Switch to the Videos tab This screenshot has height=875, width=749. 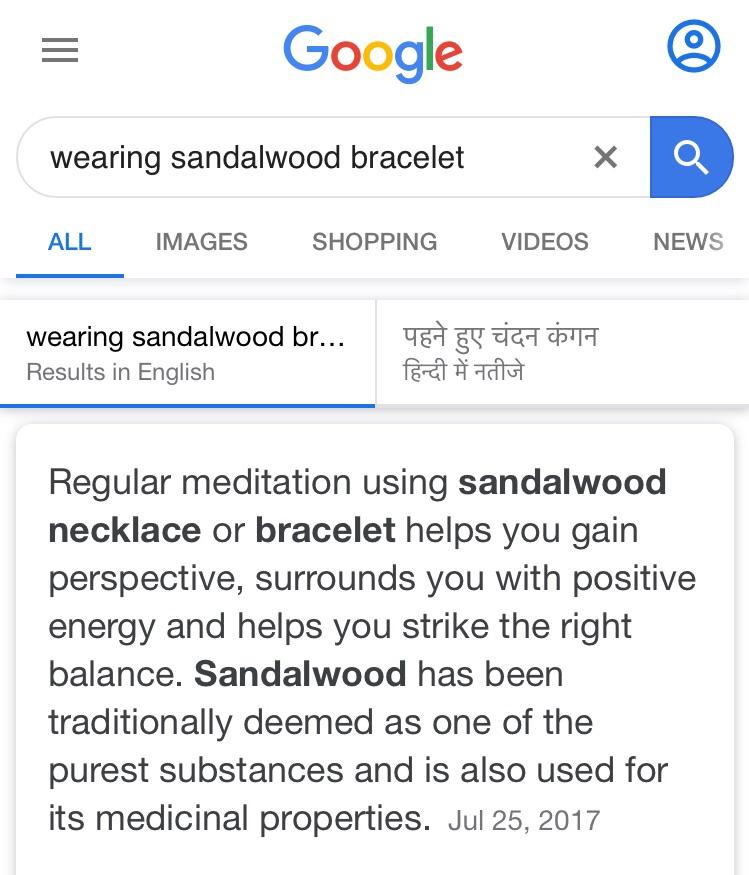(544, 242)
